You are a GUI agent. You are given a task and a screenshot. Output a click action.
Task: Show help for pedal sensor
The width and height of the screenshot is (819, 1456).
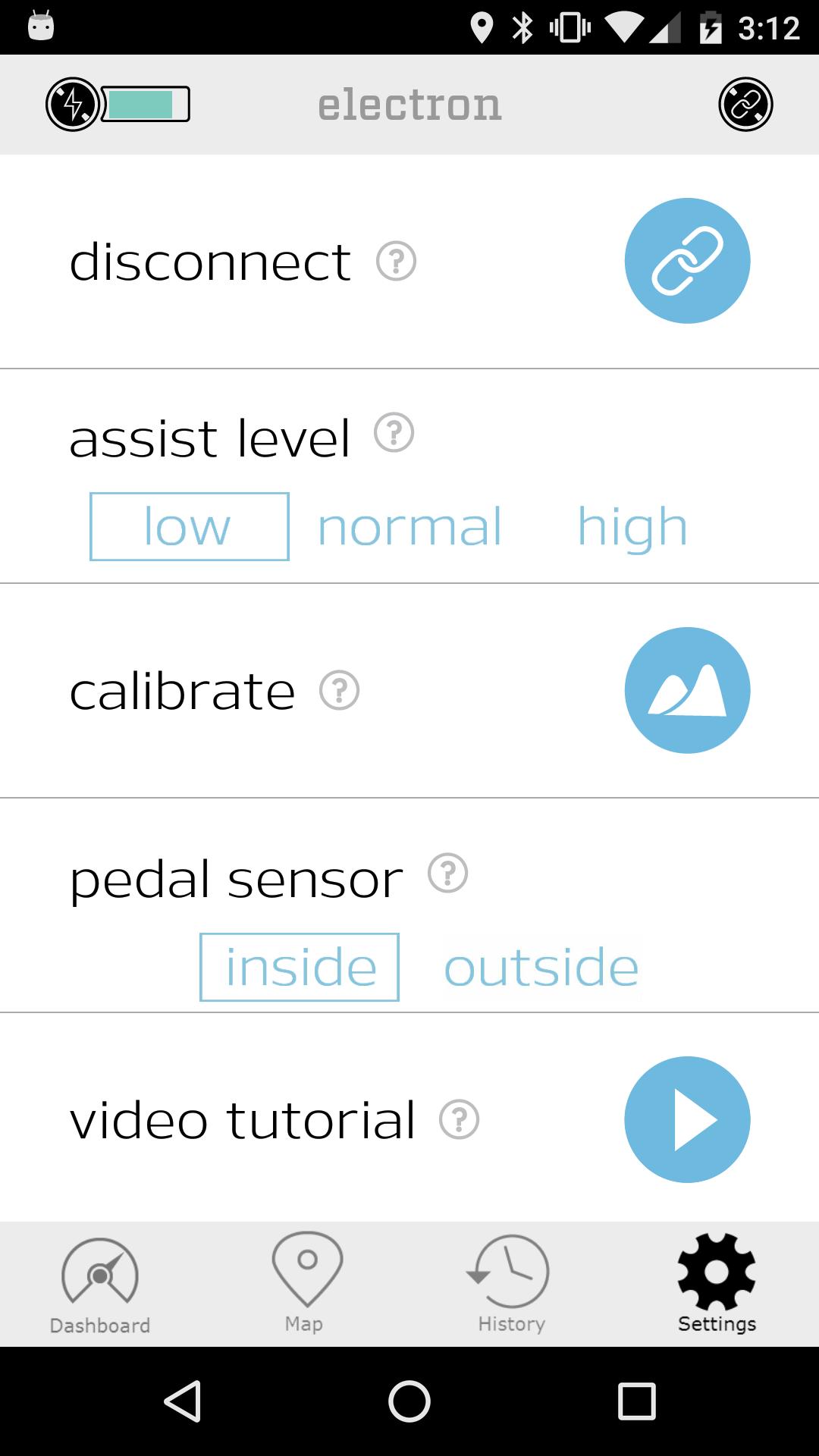(x=447, y=874)
